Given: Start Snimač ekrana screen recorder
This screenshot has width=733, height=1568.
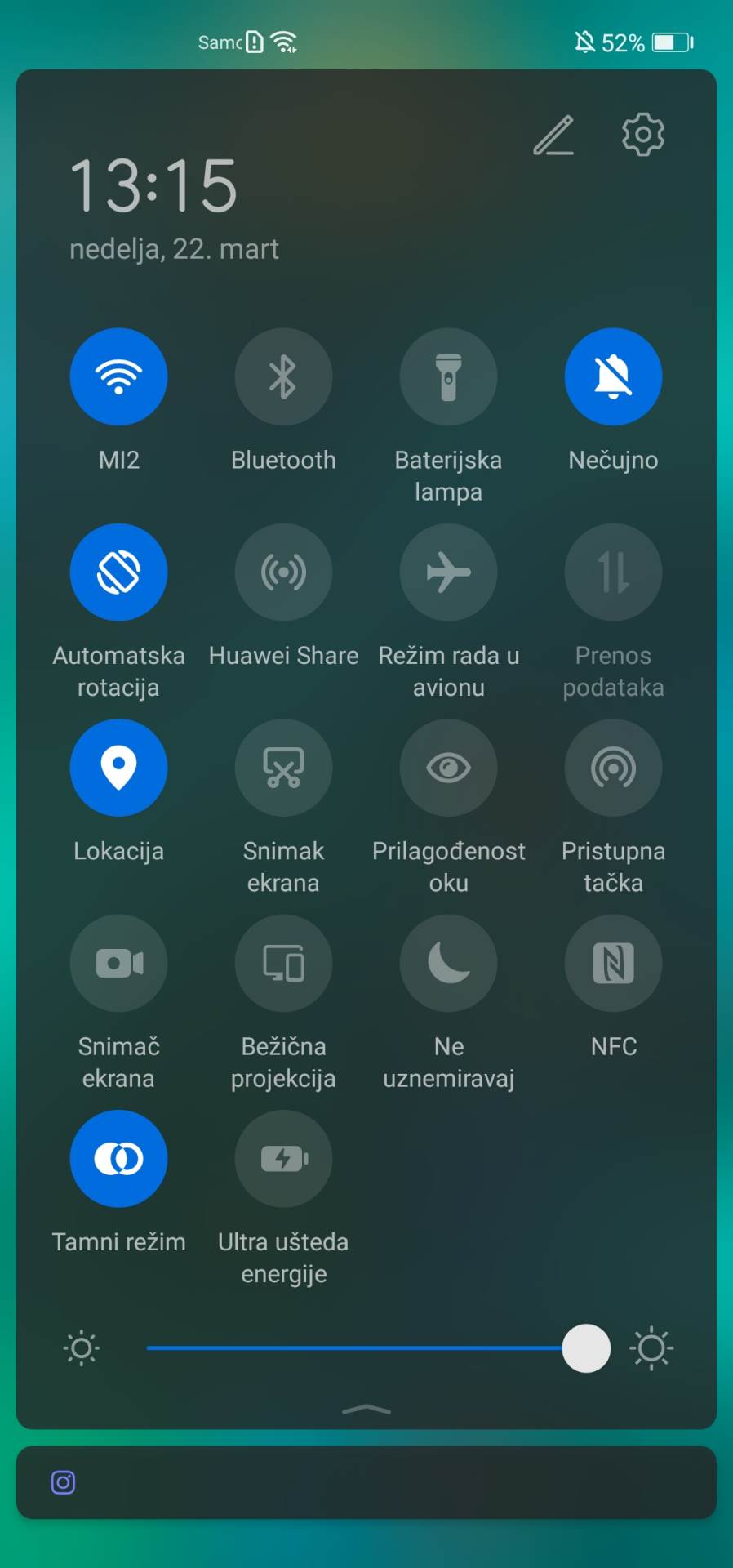Looking at the screenshot, I should pos(119,963).
